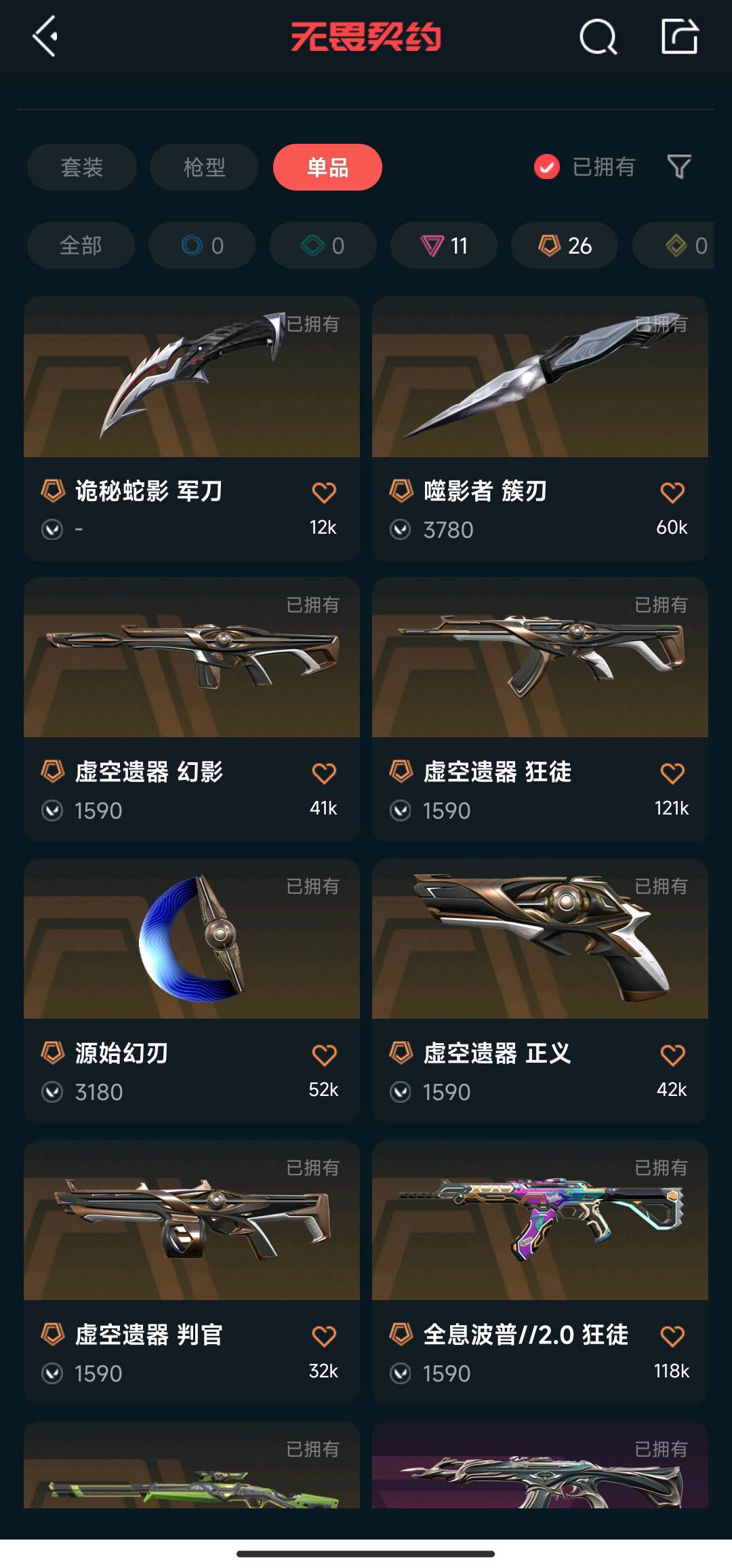Go back using the top-left arrow
This screenshot has width=732, height=1568.
[x=45, y=37]
